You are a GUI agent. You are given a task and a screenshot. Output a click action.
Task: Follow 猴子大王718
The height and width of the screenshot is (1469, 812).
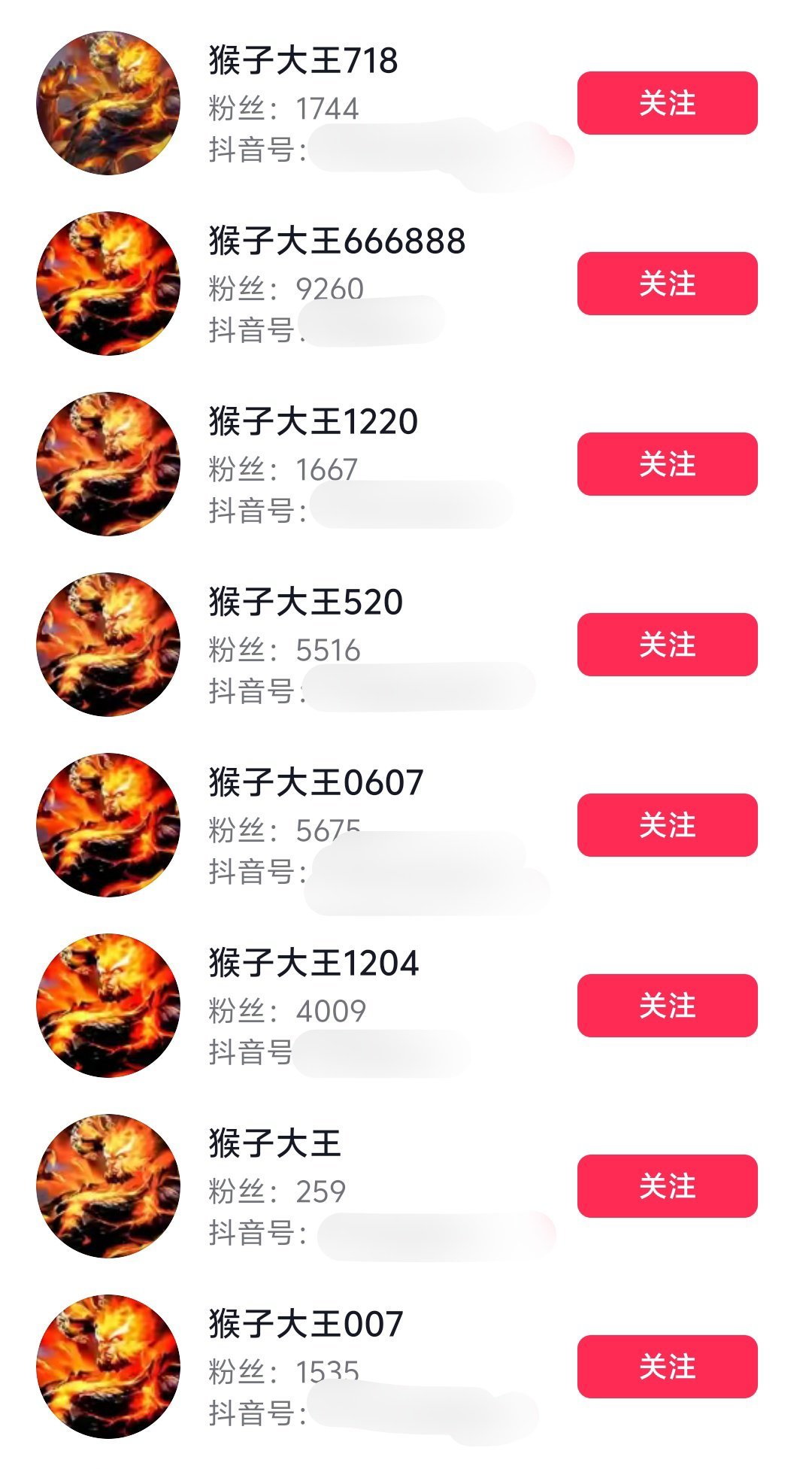pos(667,103)
